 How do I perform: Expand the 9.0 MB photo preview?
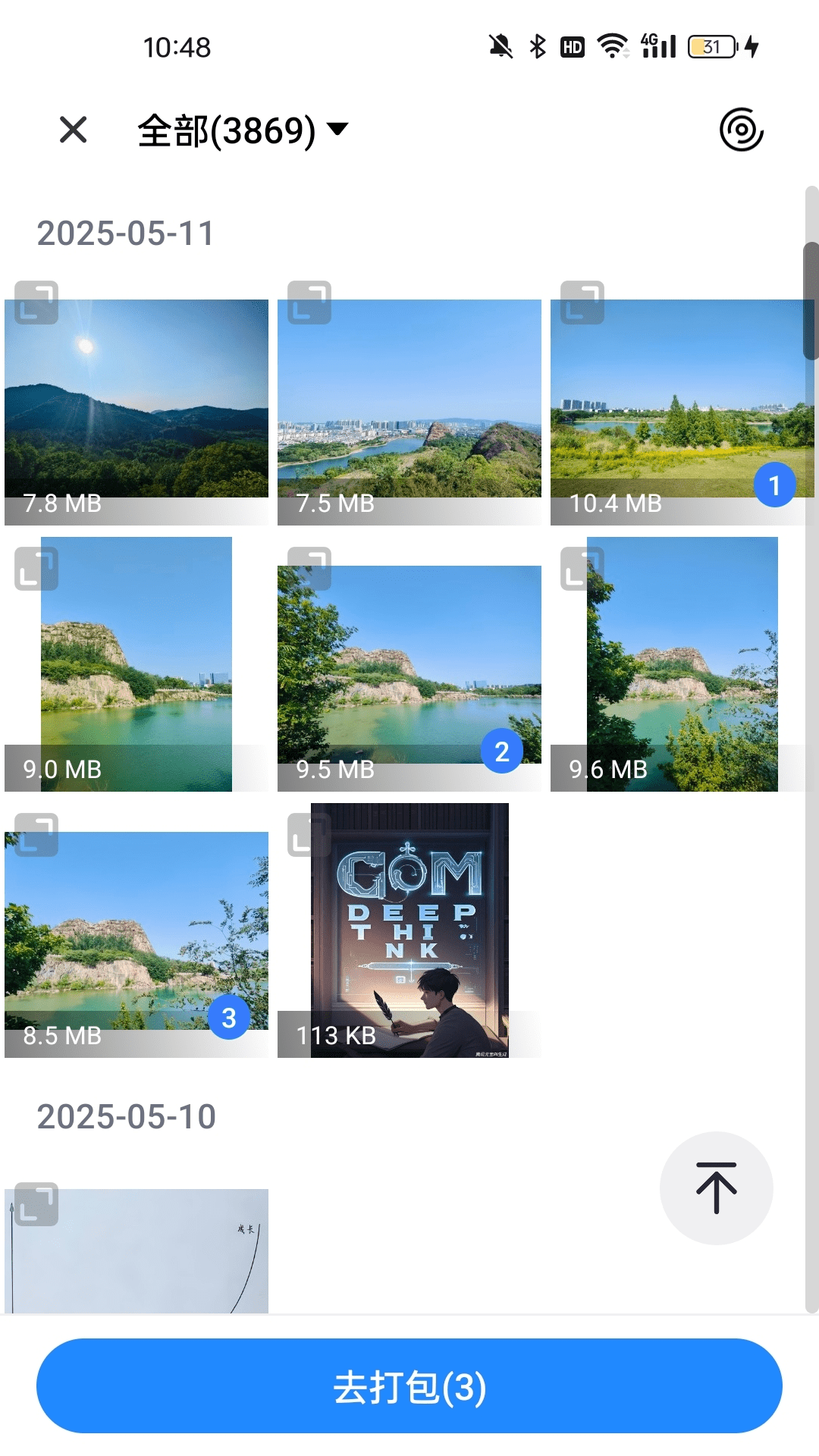pos(36,569)
